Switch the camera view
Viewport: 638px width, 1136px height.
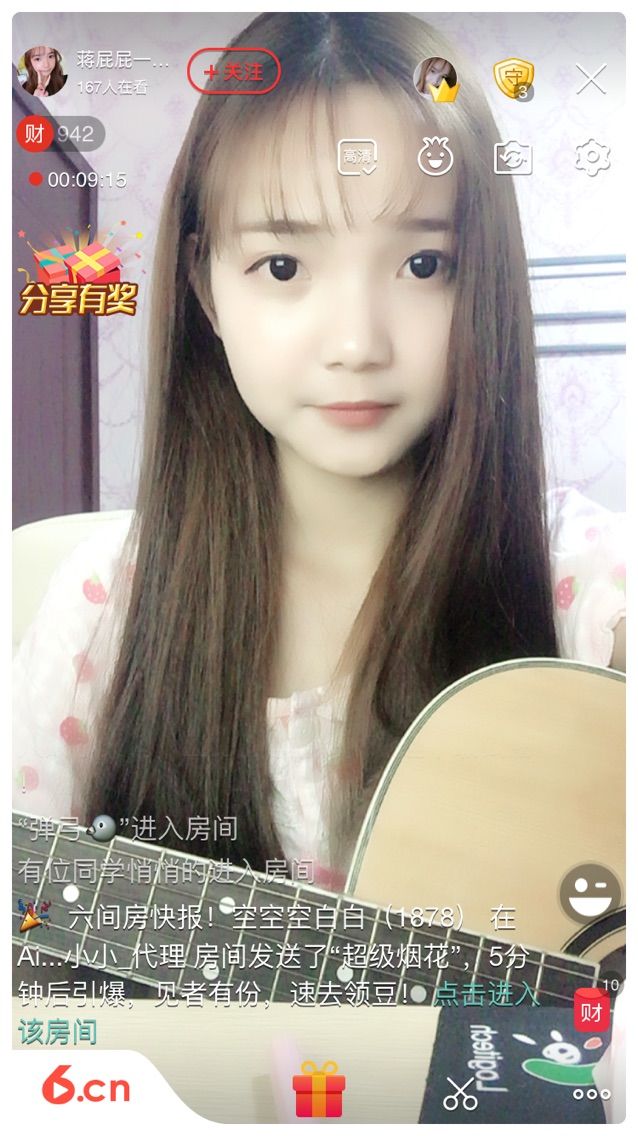513,157
